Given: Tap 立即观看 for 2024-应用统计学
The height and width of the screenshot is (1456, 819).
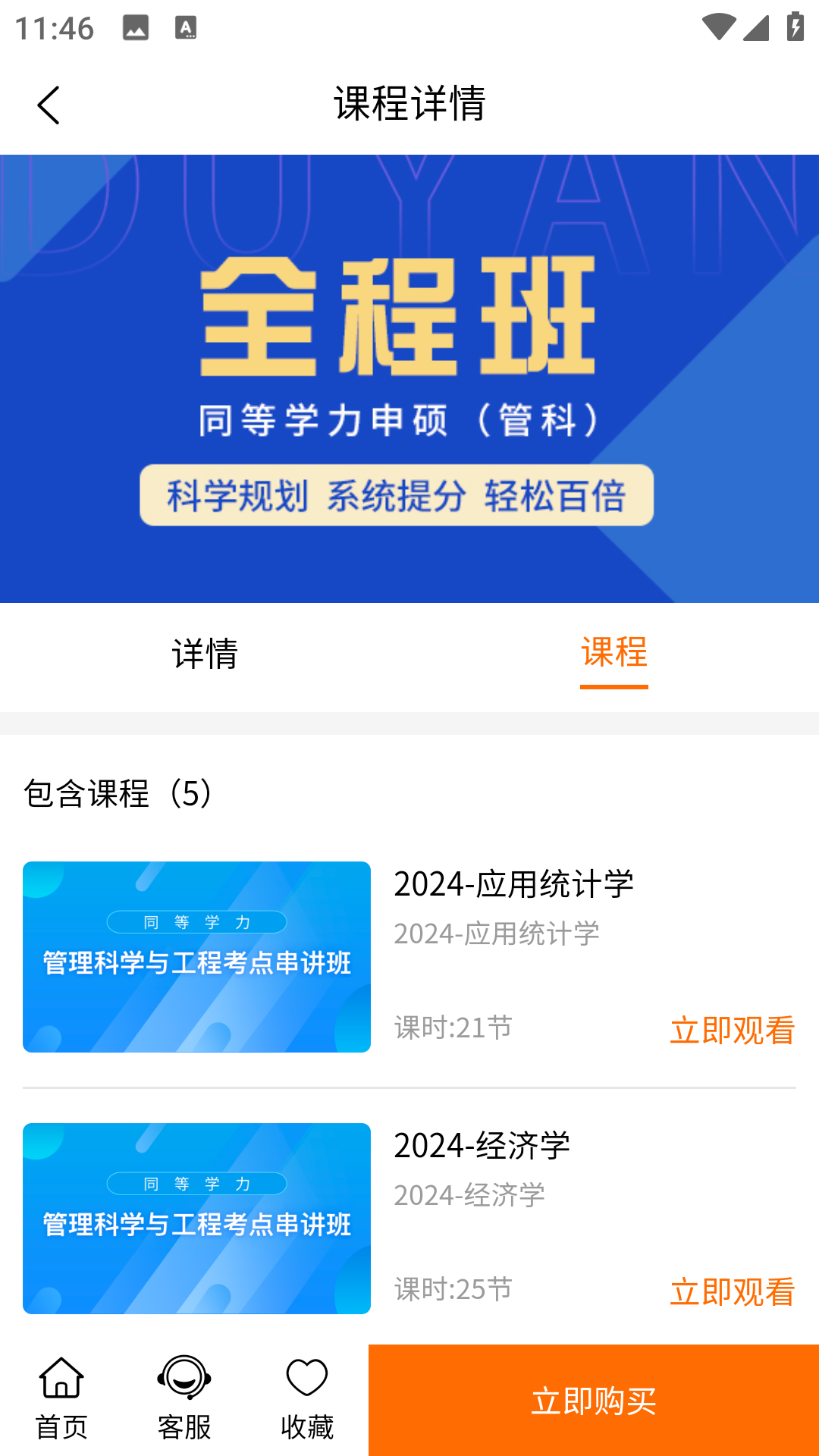Looking at the screenshot, I should (732, 1030).
